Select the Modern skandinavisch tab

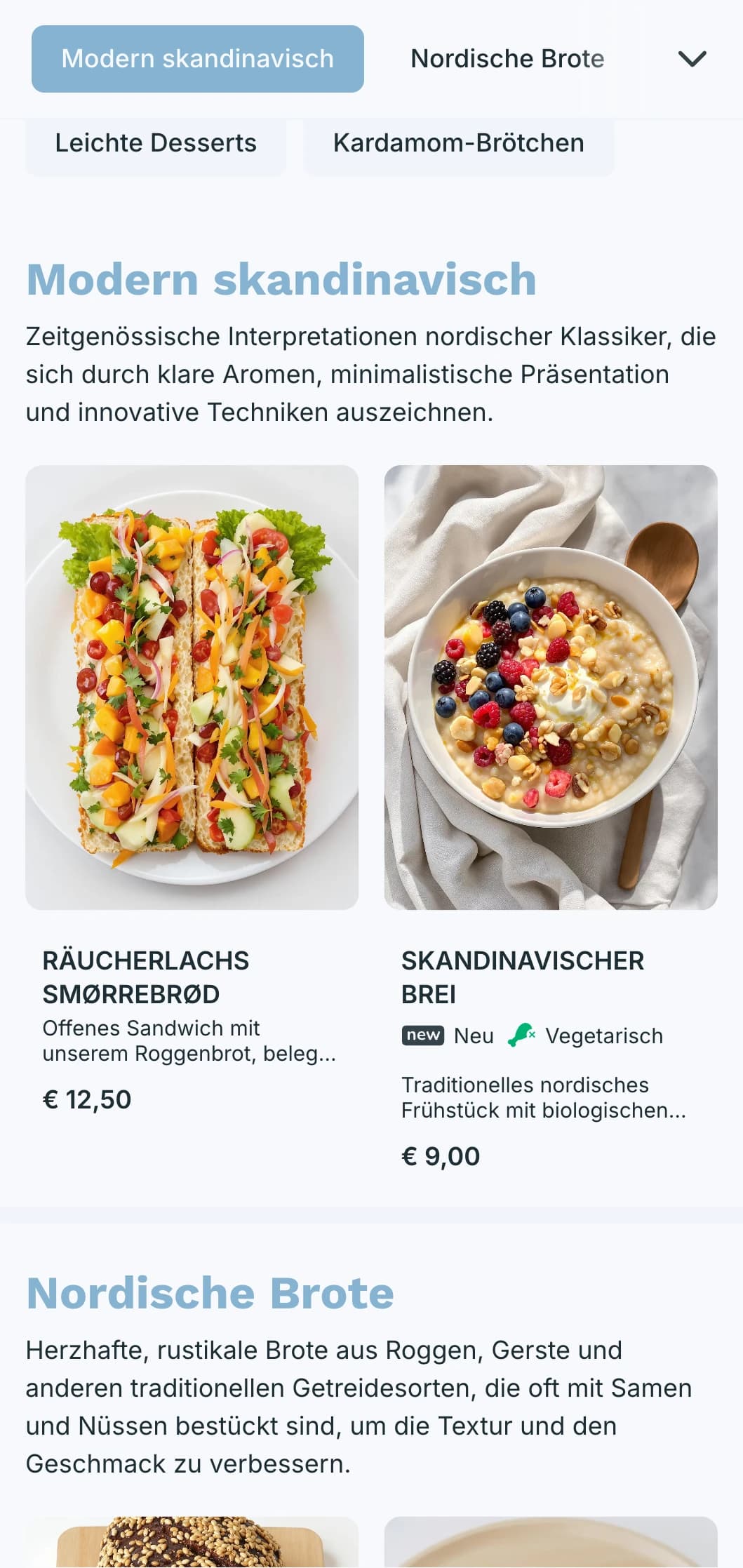[198, 59]
